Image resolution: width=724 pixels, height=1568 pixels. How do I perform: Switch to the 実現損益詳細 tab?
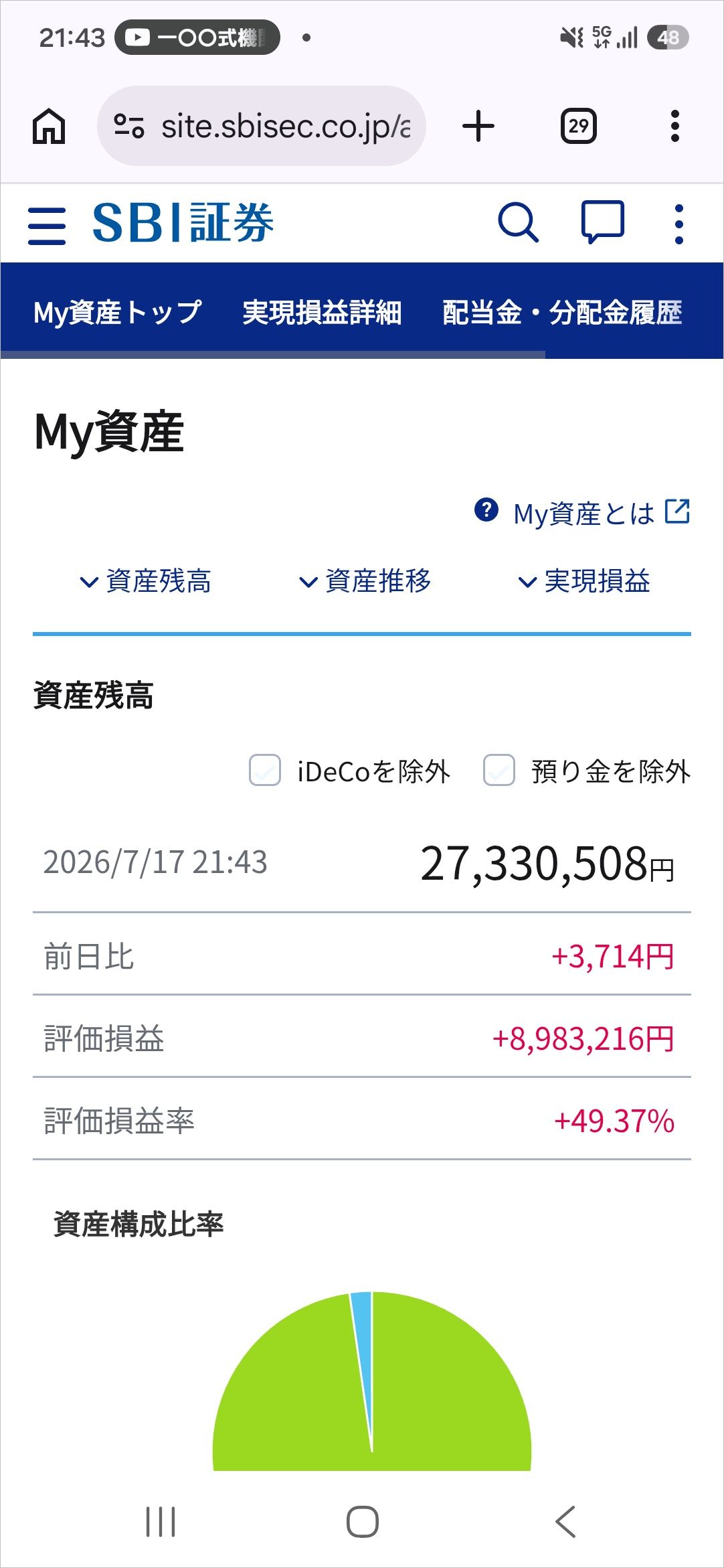coord(322,312)
